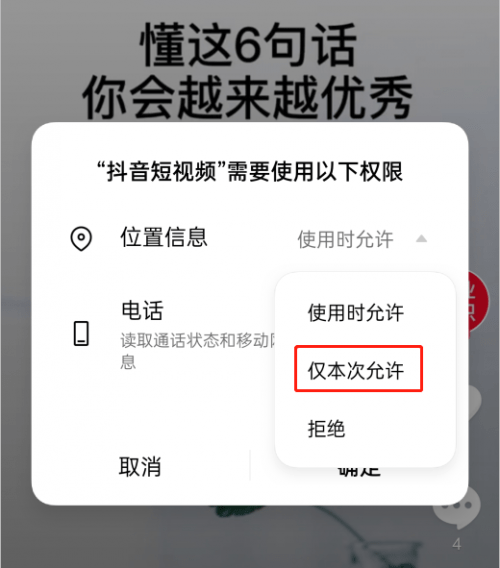This screenshot has height=568, width=500.
Task: Choose 仅本次允许 option
Action: click(x=355, y=370)
